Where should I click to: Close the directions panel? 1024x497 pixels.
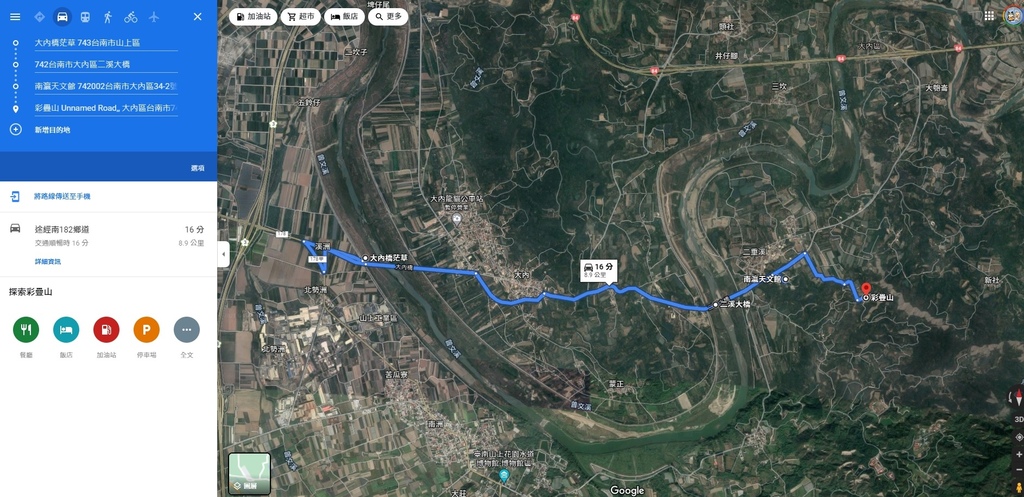tap(197, 17)
